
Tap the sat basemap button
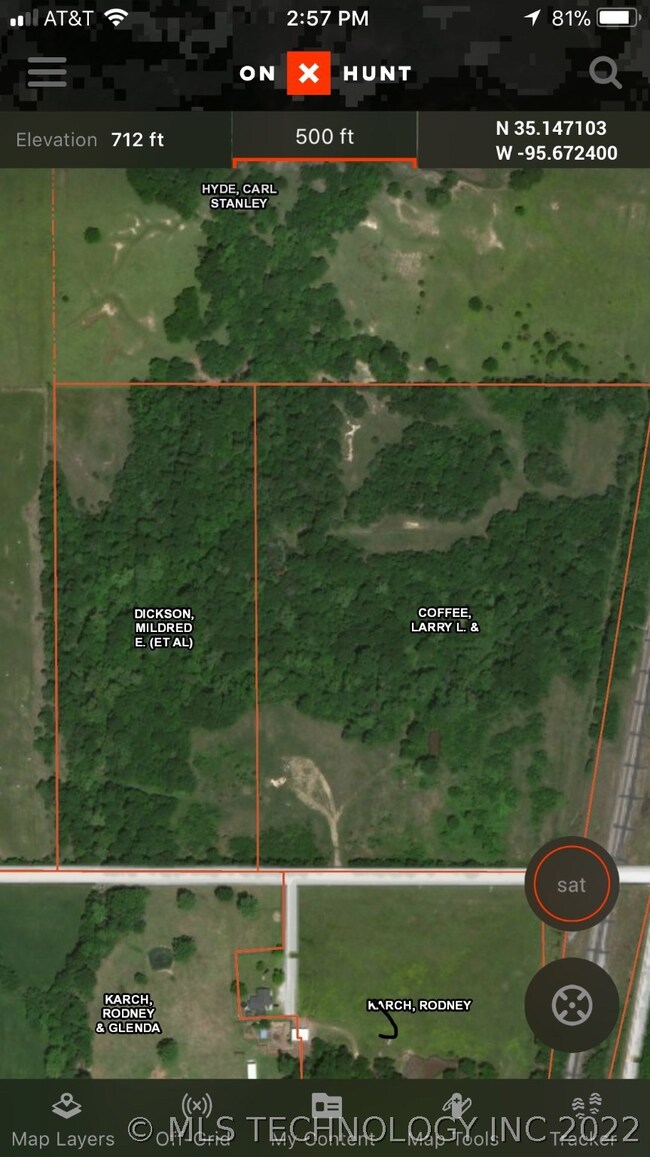(572, 885)
